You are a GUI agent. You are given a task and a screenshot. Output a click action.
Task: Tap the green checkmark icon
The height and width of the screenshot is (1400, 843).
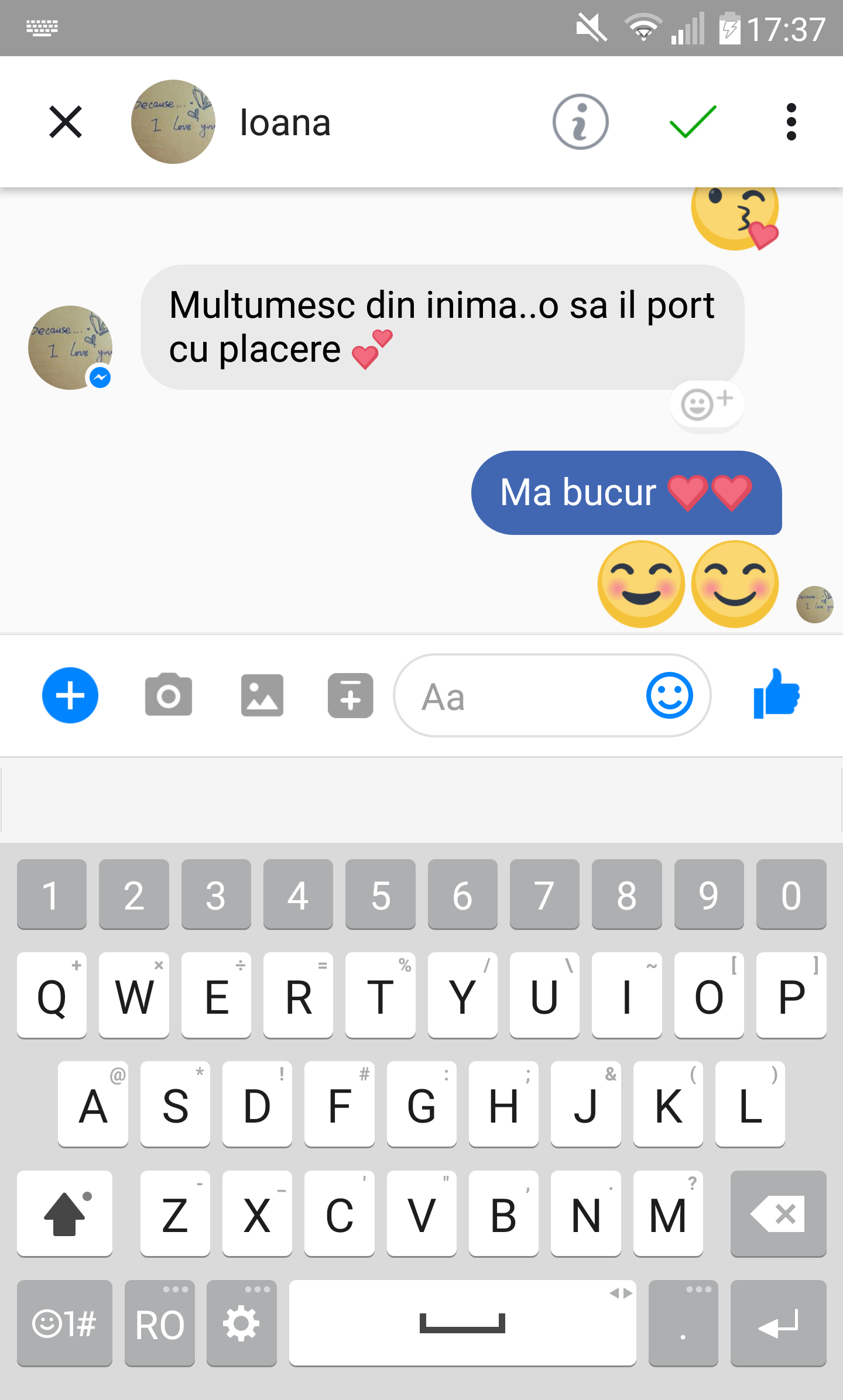tap(693, 122)
